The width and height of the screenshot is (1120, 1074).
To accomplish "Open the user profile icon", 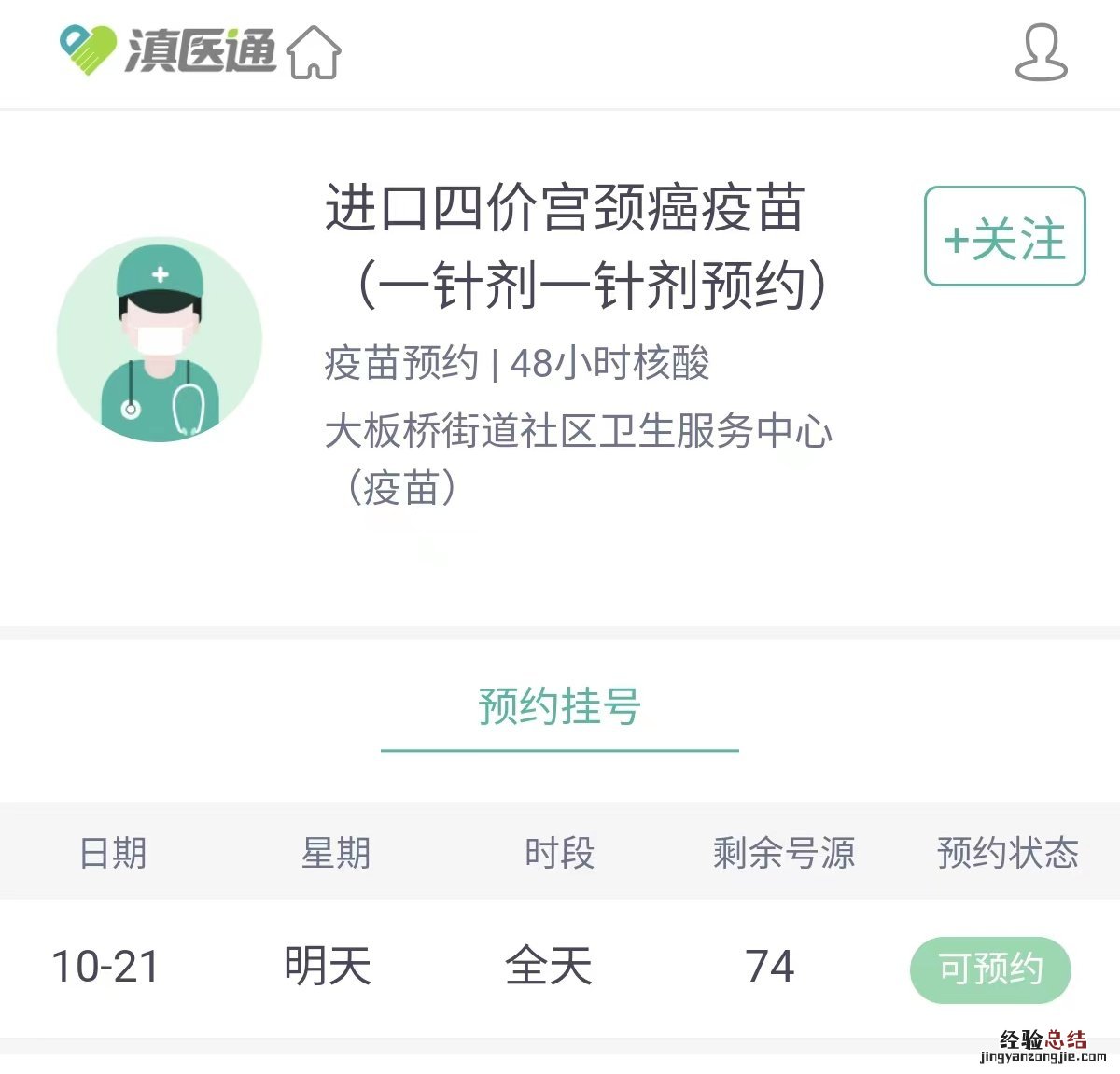I will click(1041, 52).
